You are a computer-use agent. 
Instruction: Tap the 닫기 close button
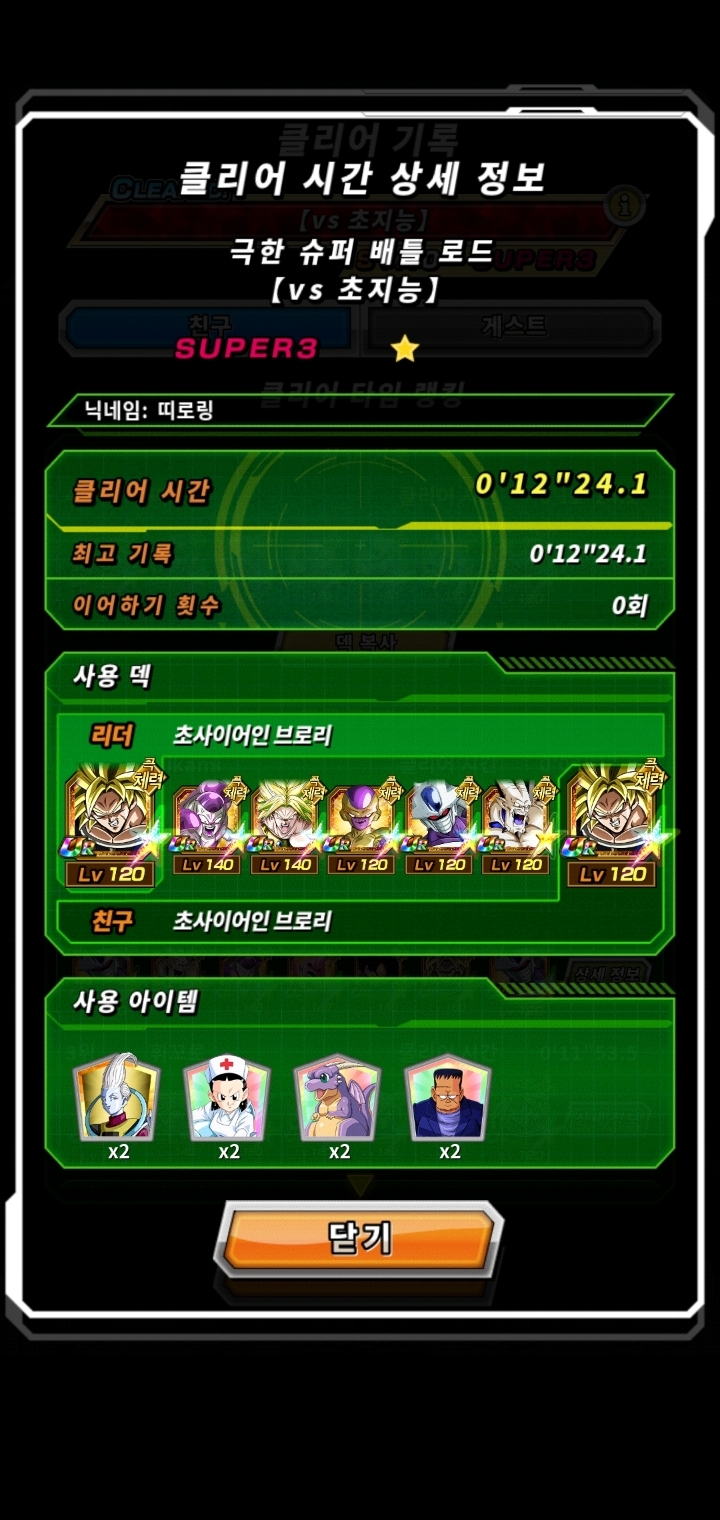[x=358, y=1238]
